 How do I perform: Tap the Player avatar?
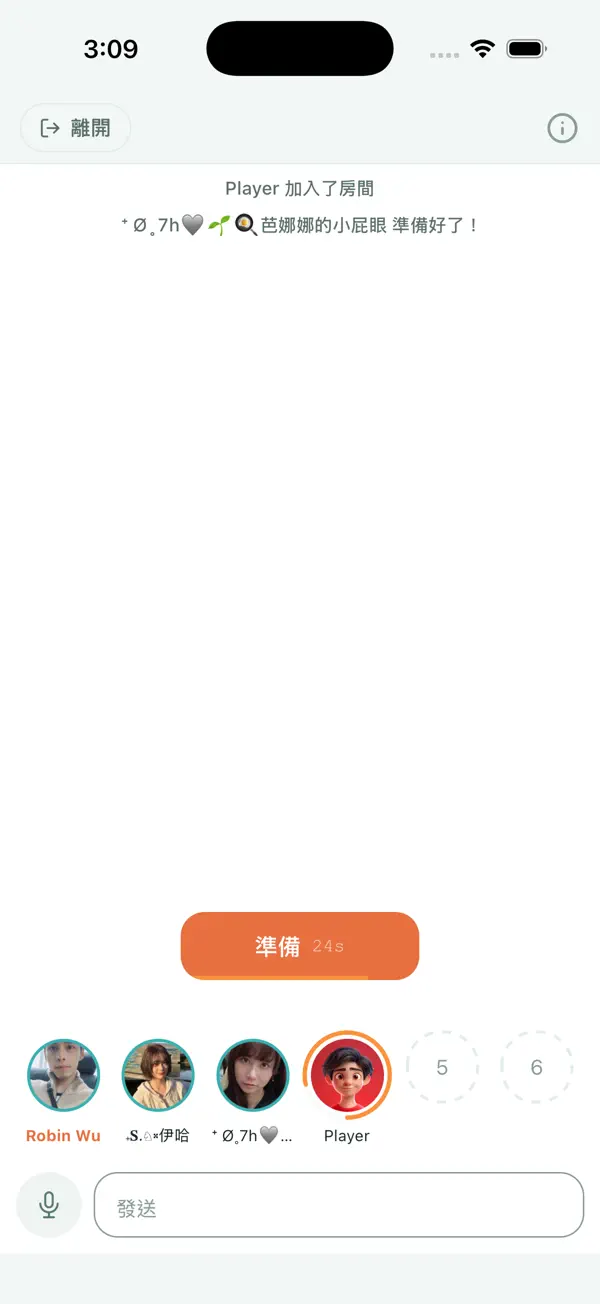point(347,1075)
